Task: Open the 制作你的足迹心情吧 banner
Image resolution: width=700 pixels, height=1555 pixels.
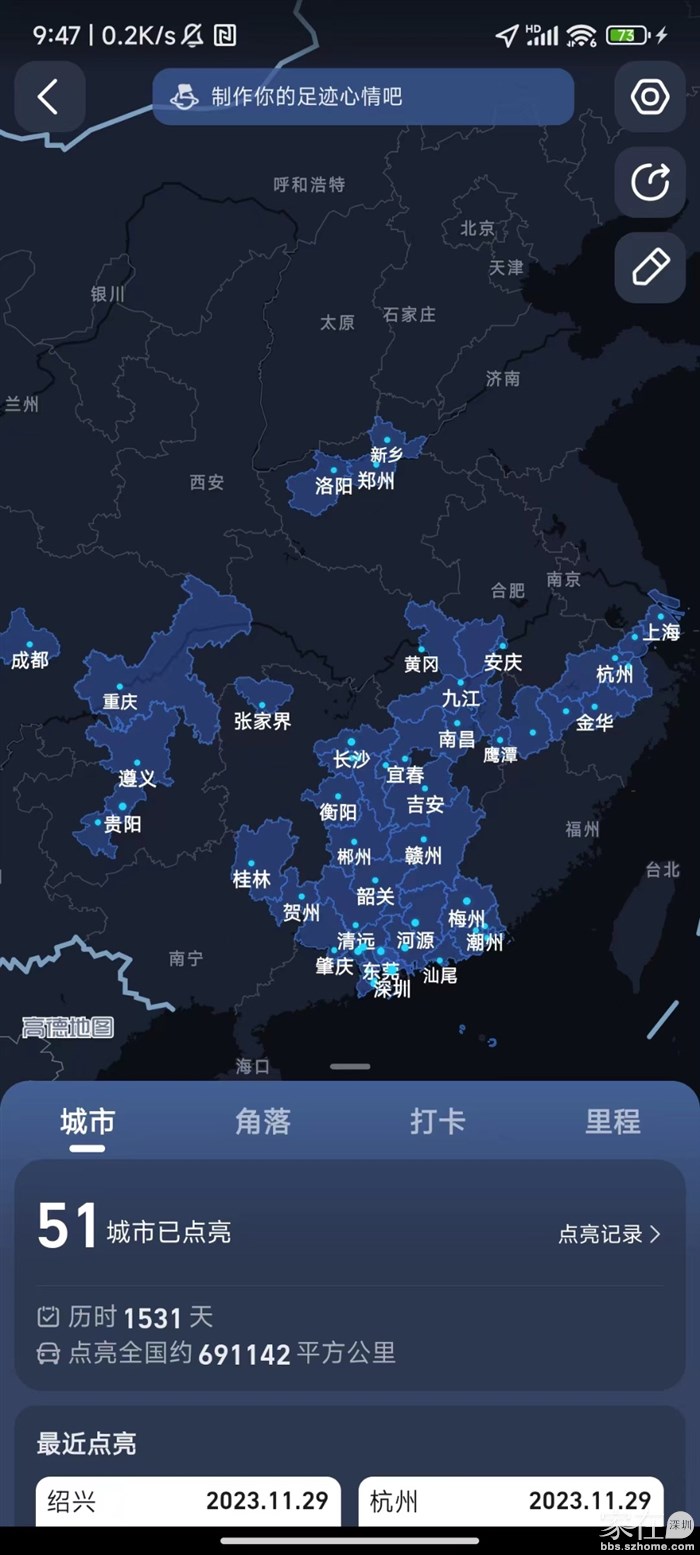Action: [x=363, y=97]
